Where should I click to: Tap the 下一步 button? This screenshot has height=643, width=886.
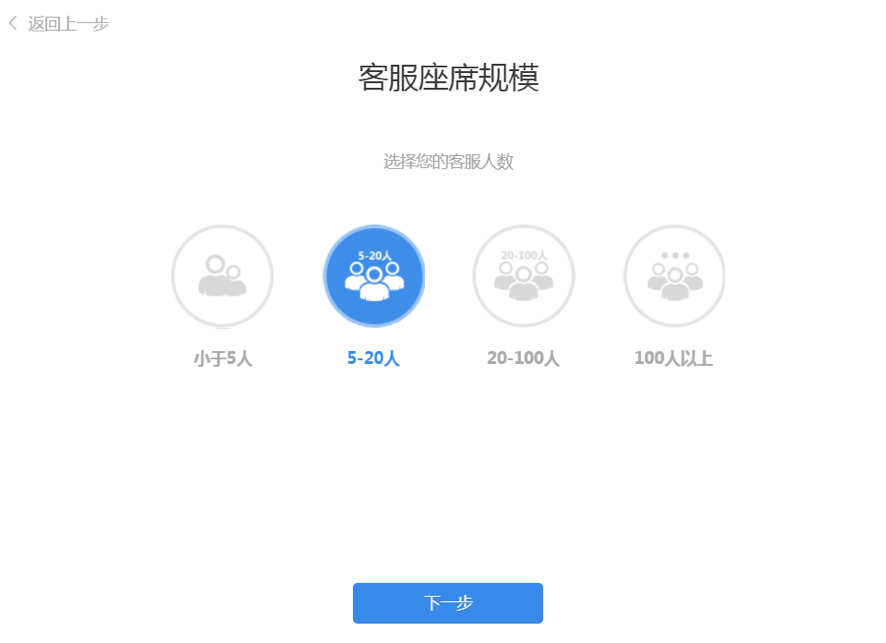[447, 603]
